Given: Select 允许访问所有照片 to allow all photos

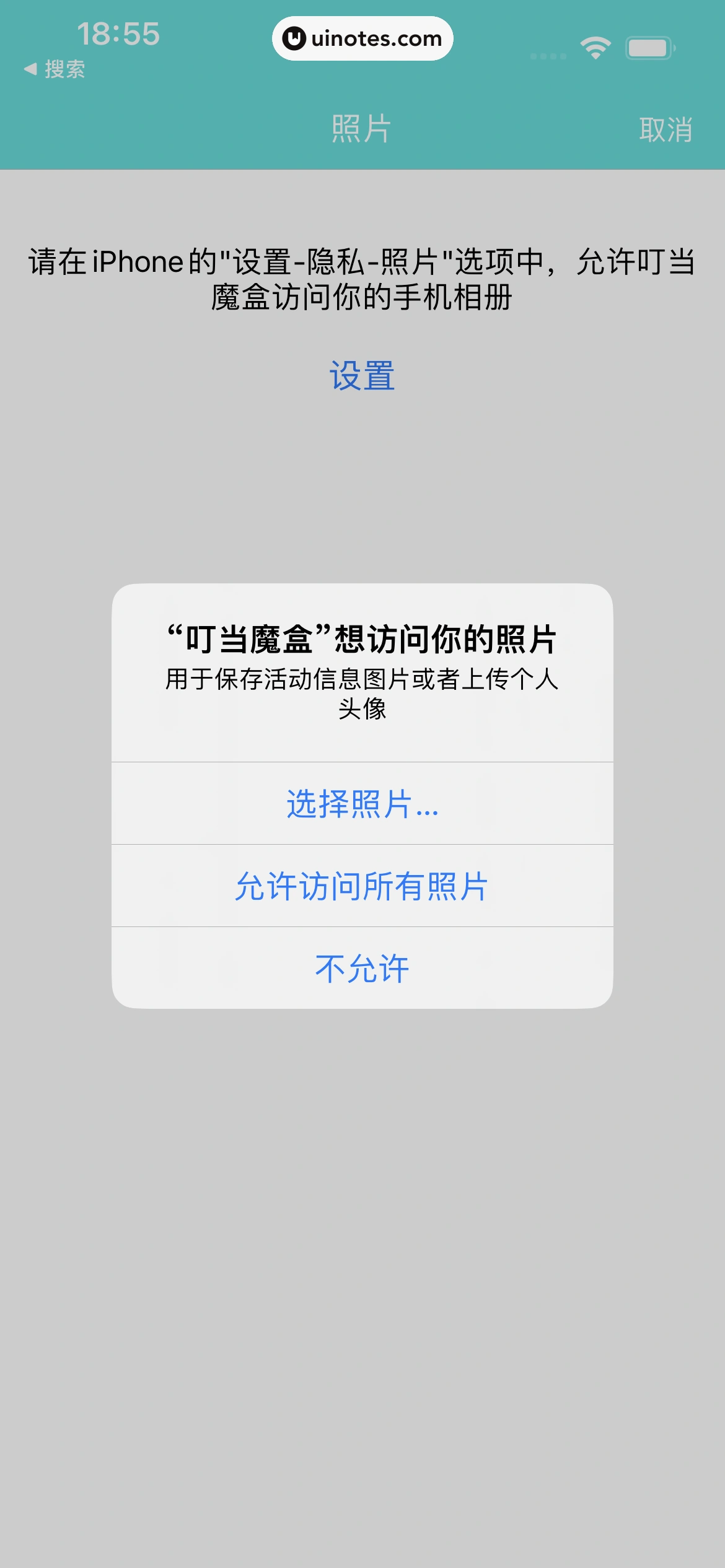Looking at the screenshot, I should [x=362, y=886].
